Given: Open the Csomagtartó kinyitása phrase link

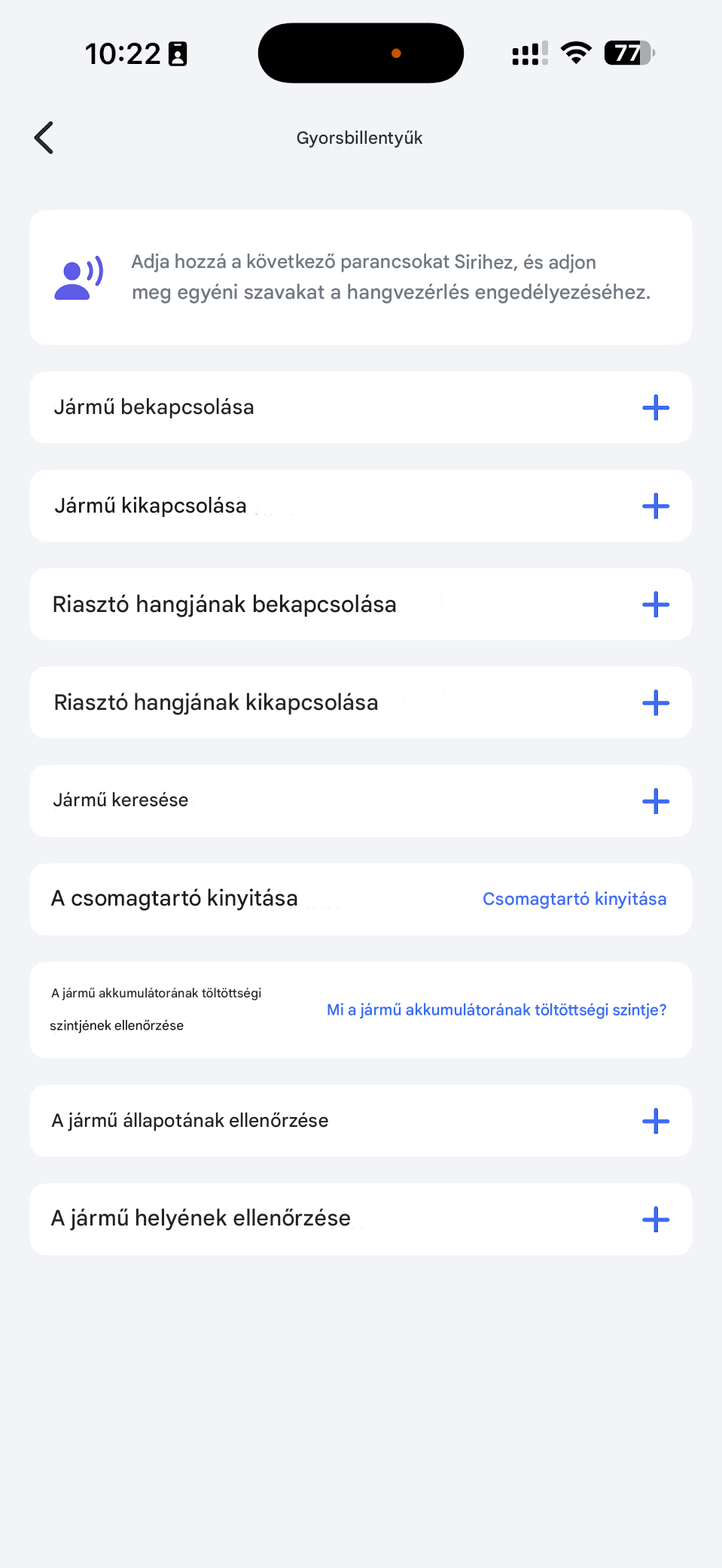Looking at the screenshot, I should click(574, 899).
